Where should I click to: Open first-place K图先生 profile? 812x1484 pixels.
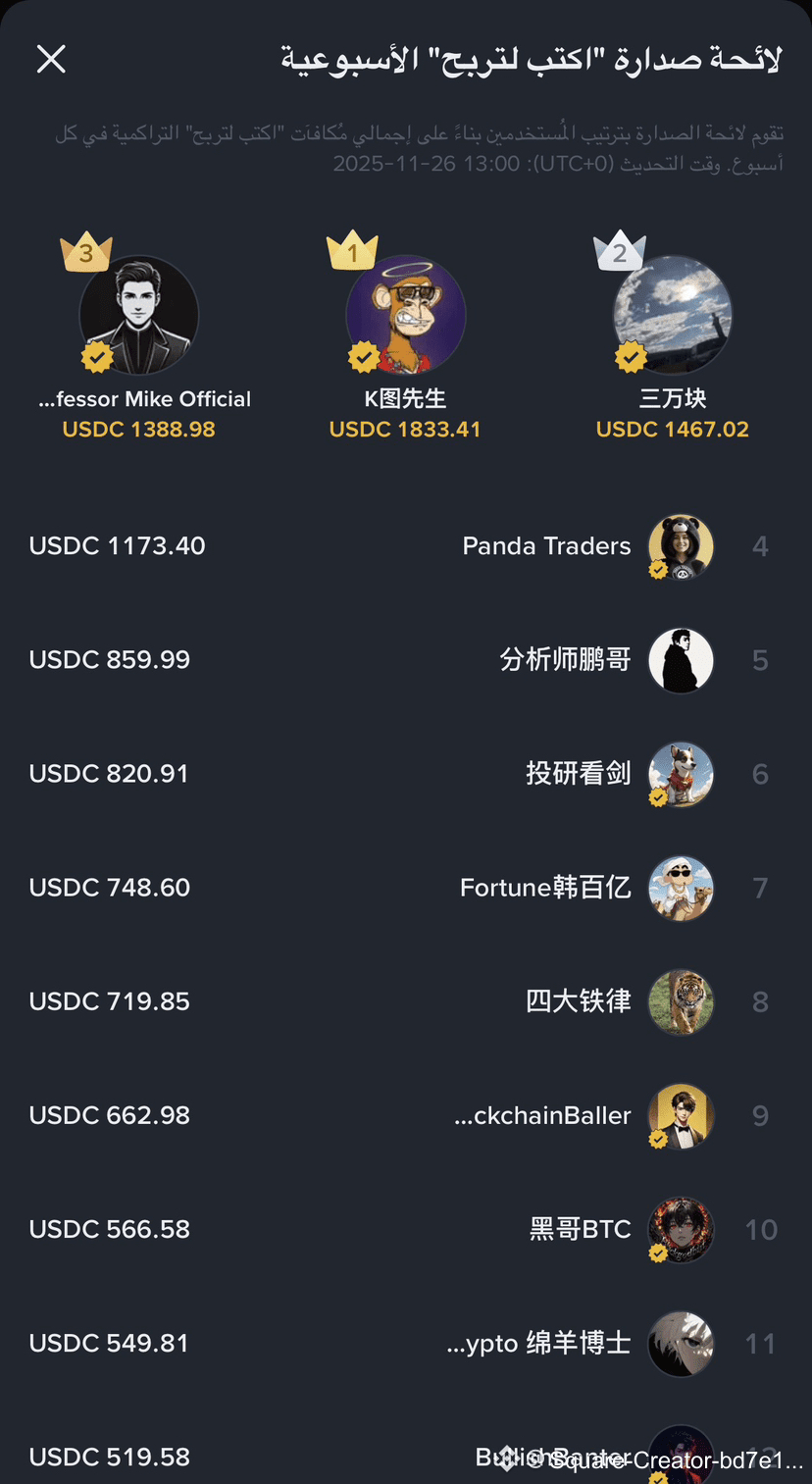click(405, 316)
